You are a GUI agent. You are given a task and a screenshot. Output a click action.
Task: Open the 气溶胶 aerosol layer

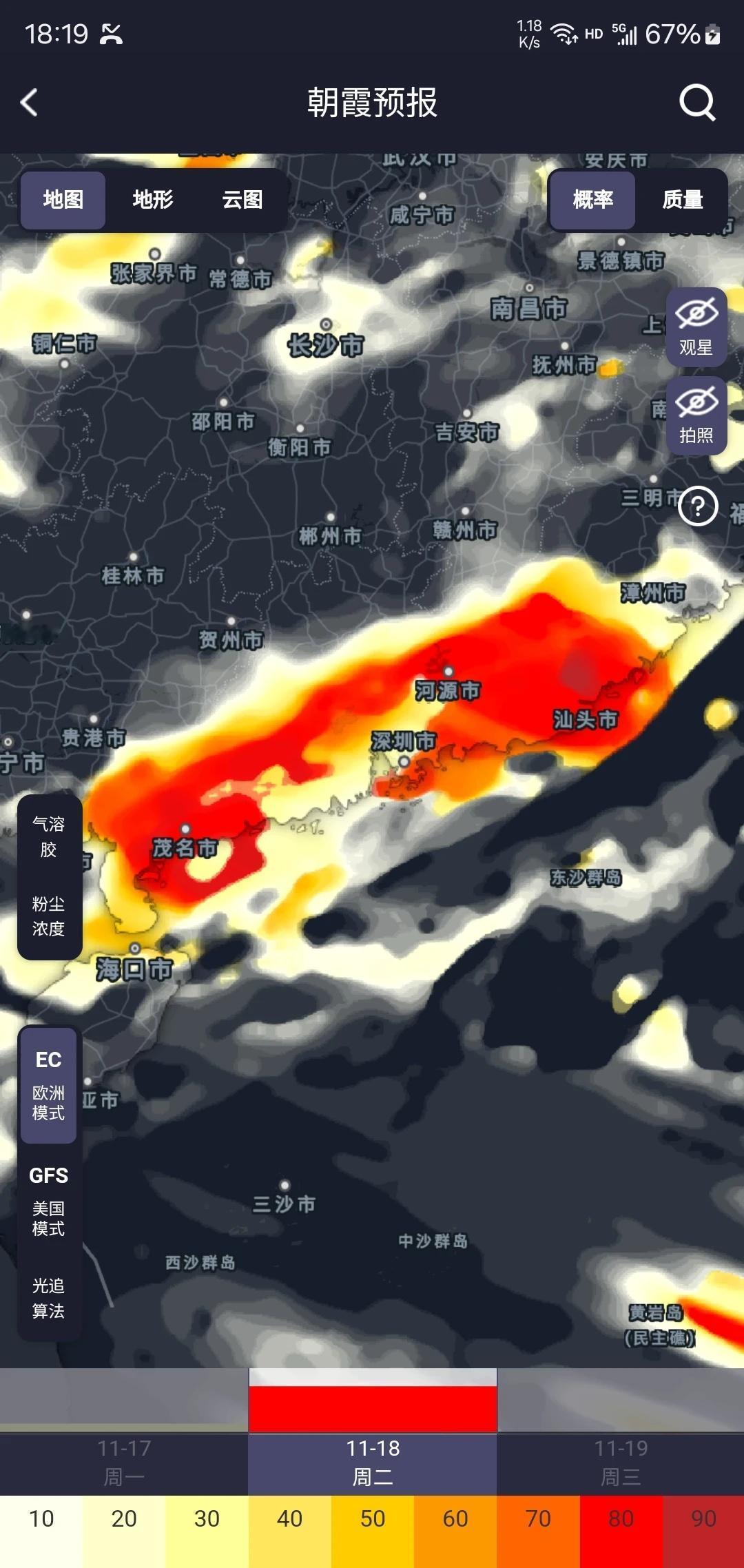pyautogui.click(x=48, y=835)
